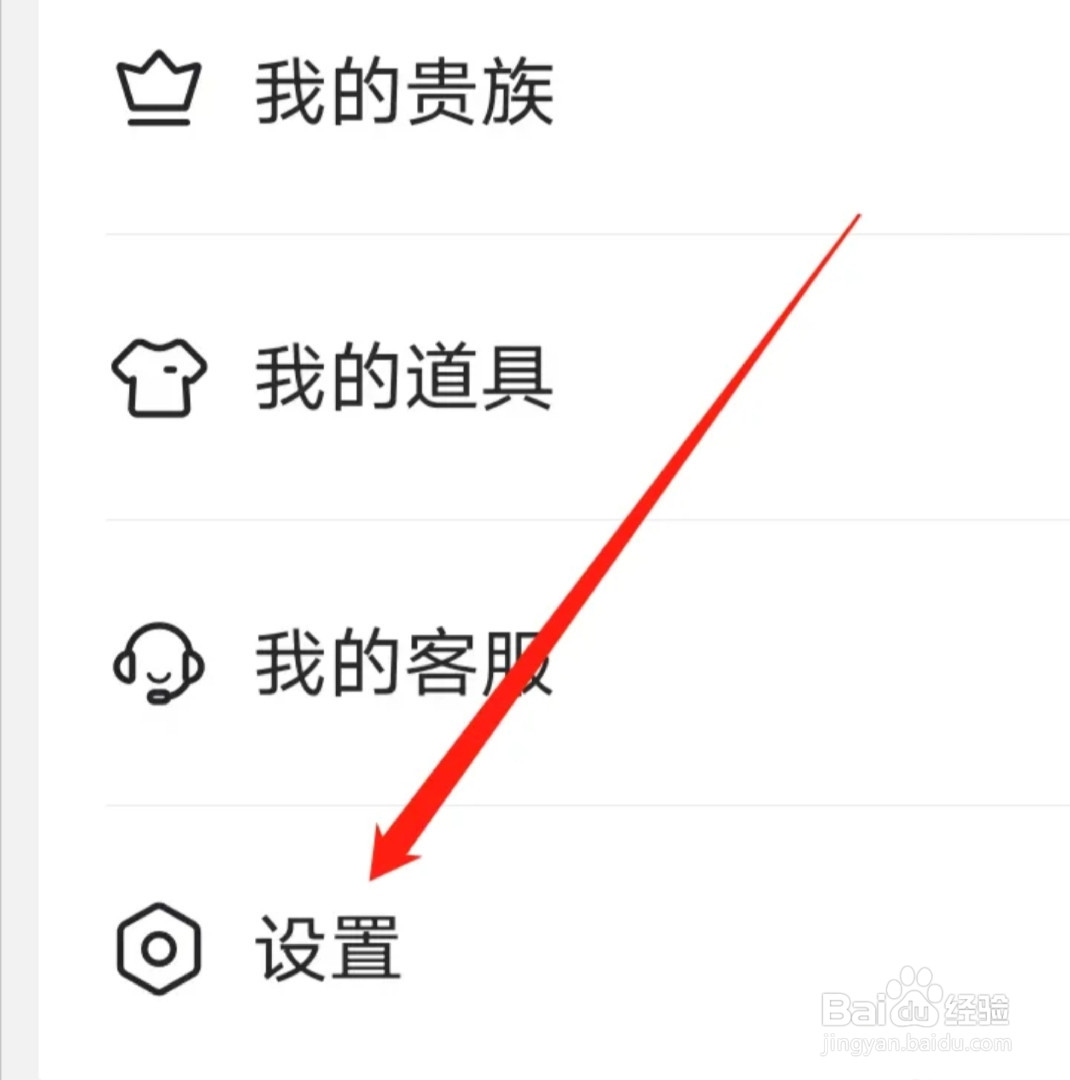The height and width of the screenshot is (1080, 1070).
Task: Click the circle inside the gear icon
Action: click(157, 948)
